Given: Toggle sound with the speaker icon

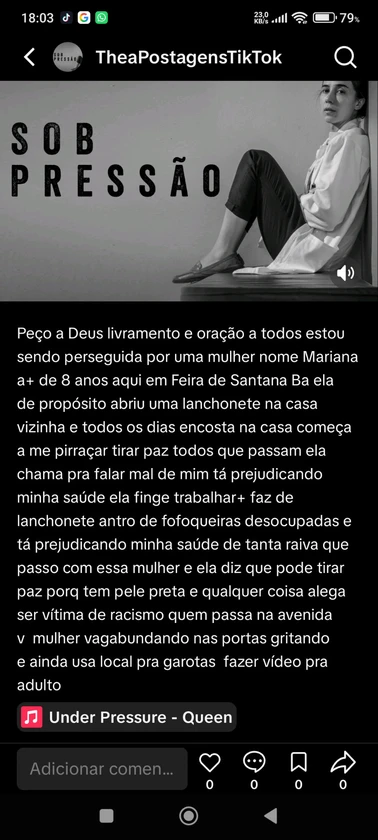Looking at the screenshot, I should (345, 273).
